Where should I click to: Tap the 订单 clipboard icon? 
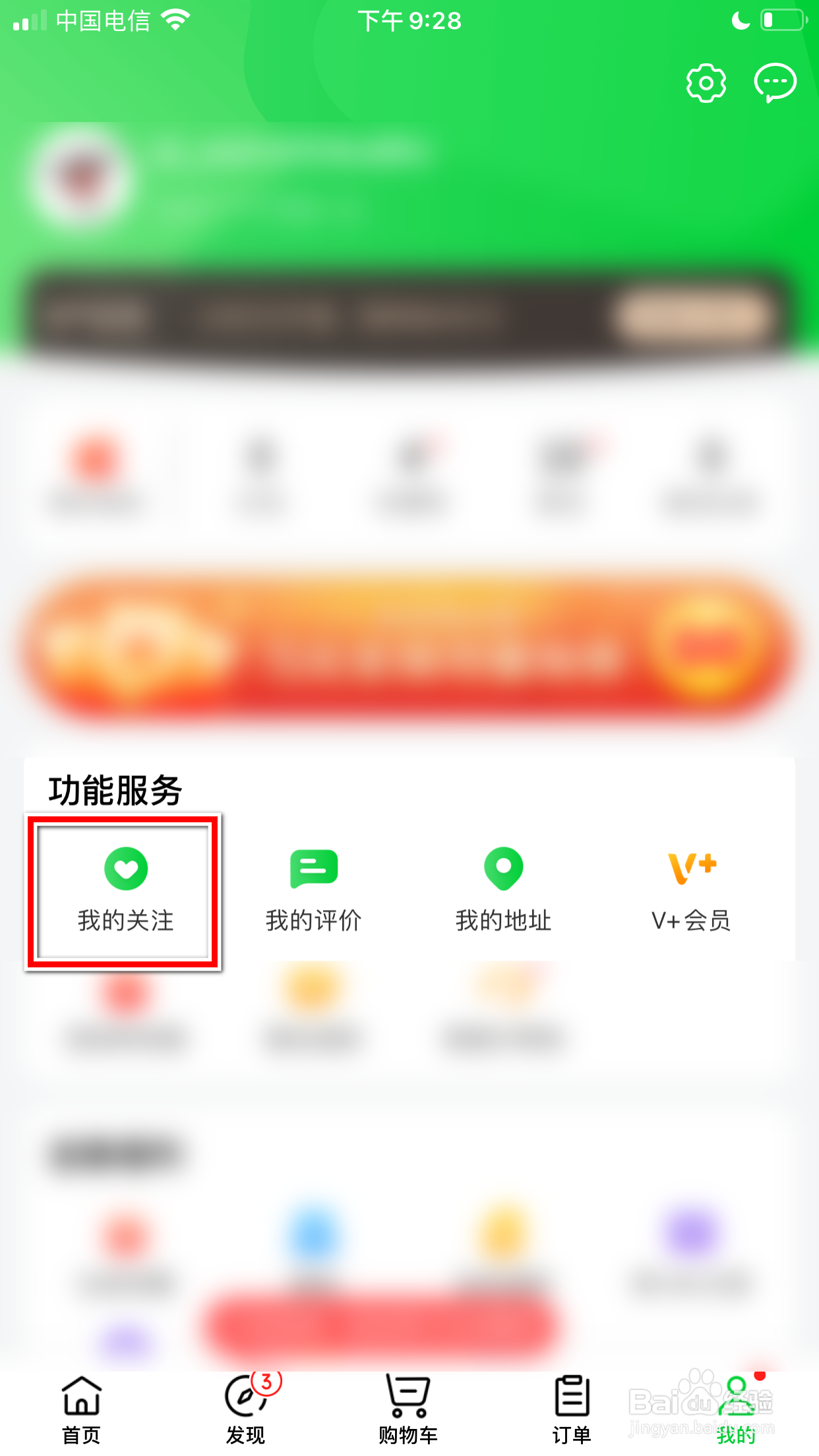[571, 1396]
